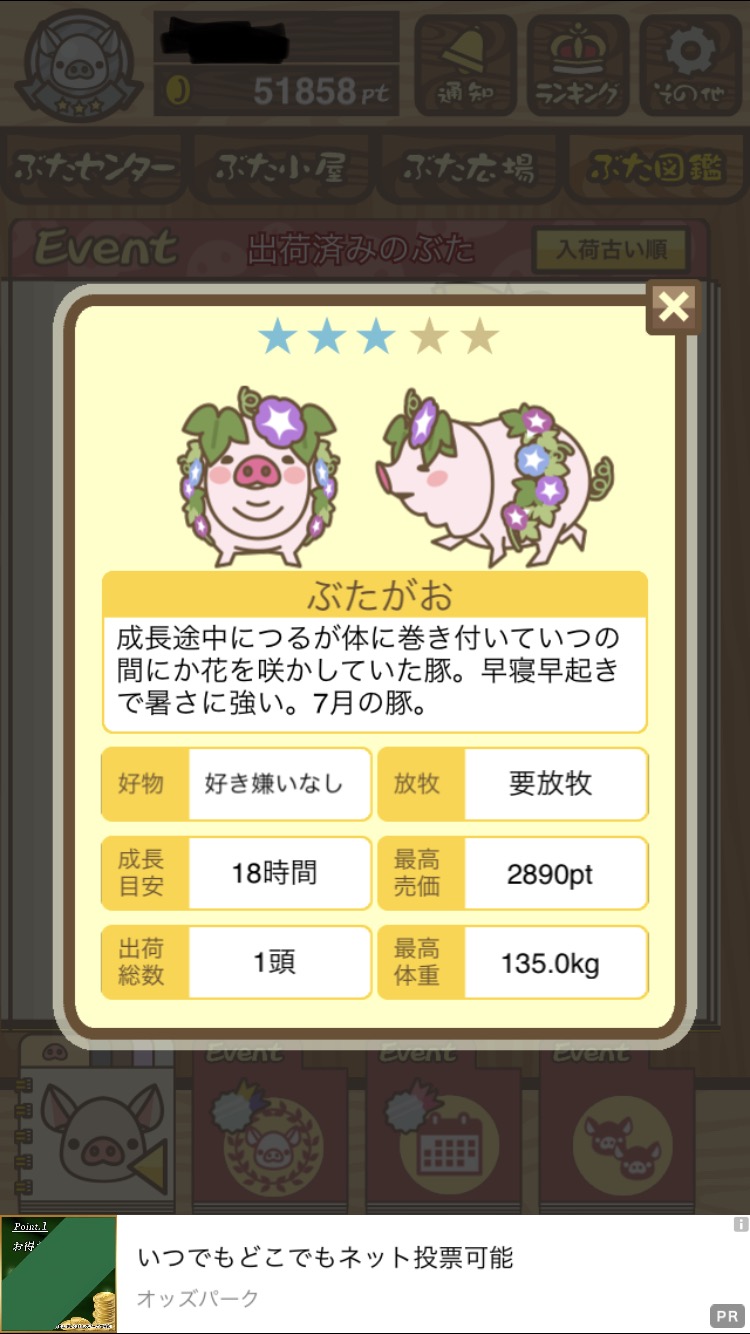The image size is (750, 1334).
Task: Open the オッズパーク ad banner
Action: (x=375, y=1274)
